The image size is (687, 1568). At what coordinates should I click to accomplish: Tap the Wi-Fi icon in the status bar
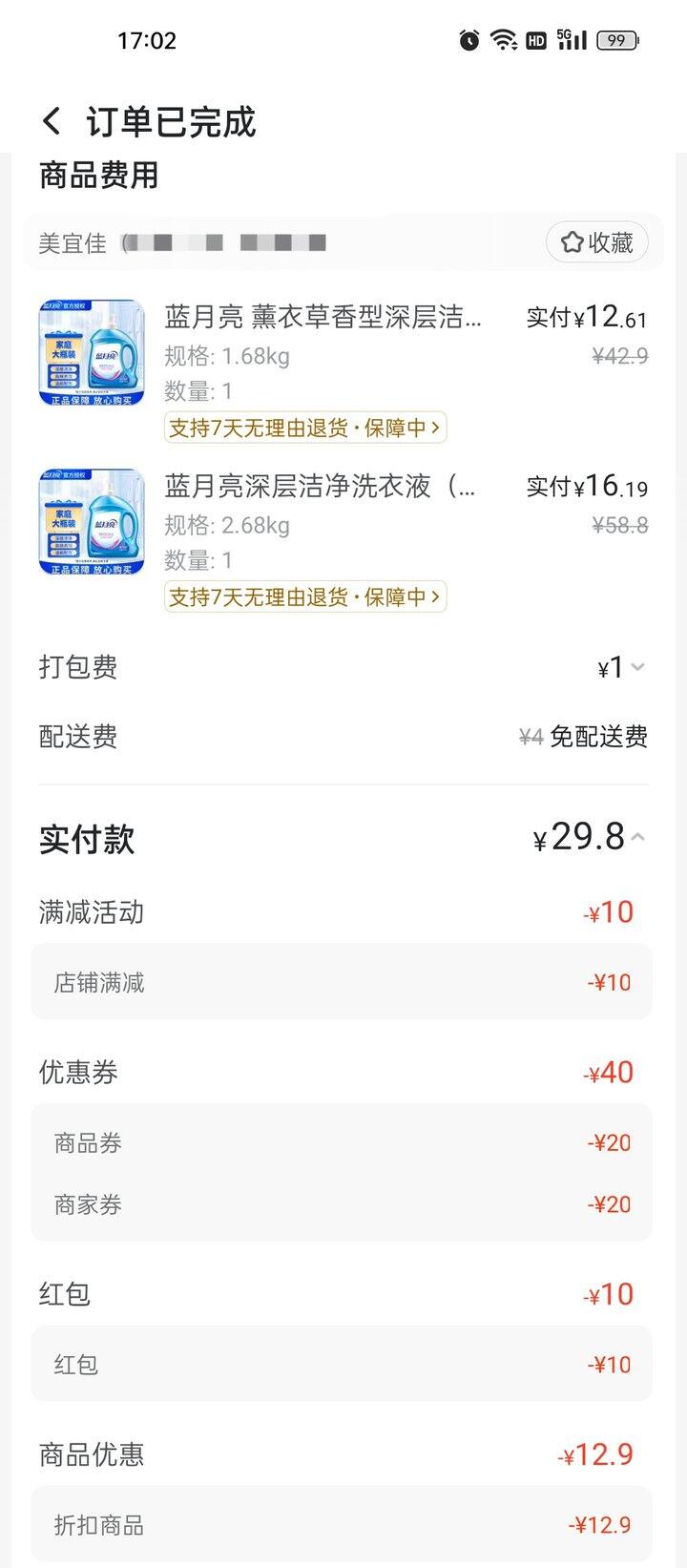pyautogui.click(x=503, y=40)
